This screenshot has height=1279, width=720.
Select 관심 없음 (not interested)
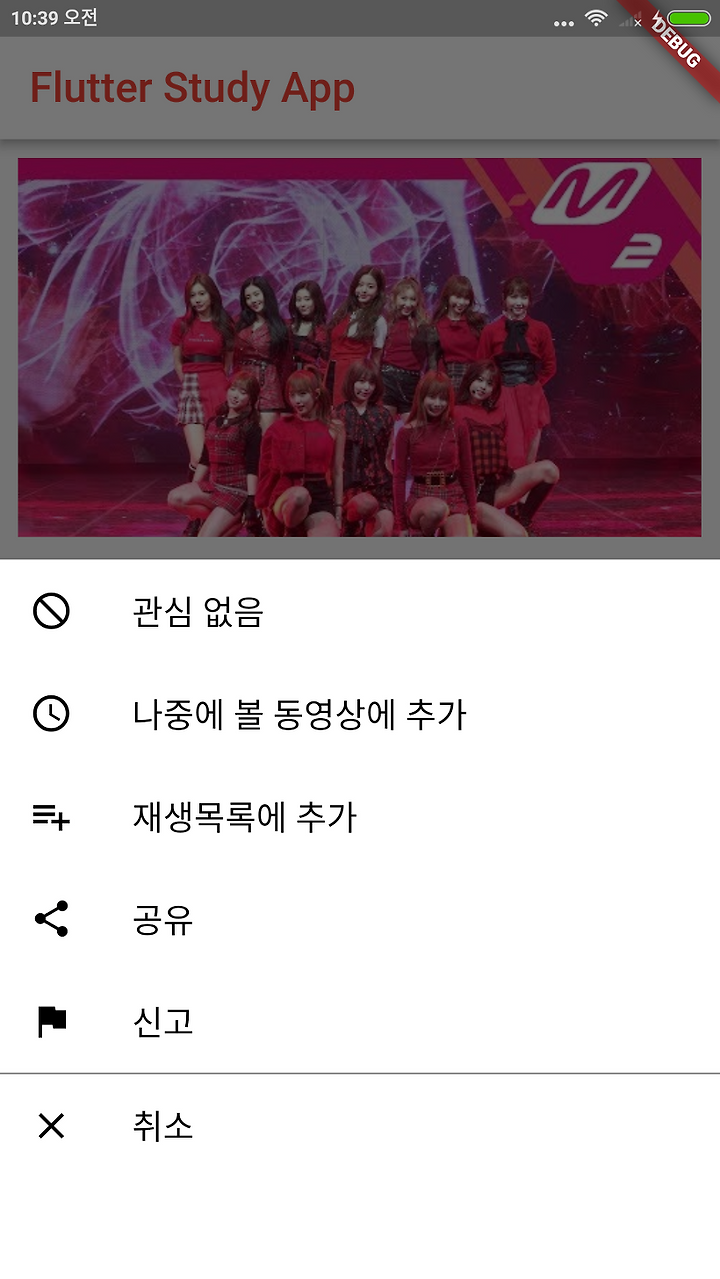coord(360,611)
